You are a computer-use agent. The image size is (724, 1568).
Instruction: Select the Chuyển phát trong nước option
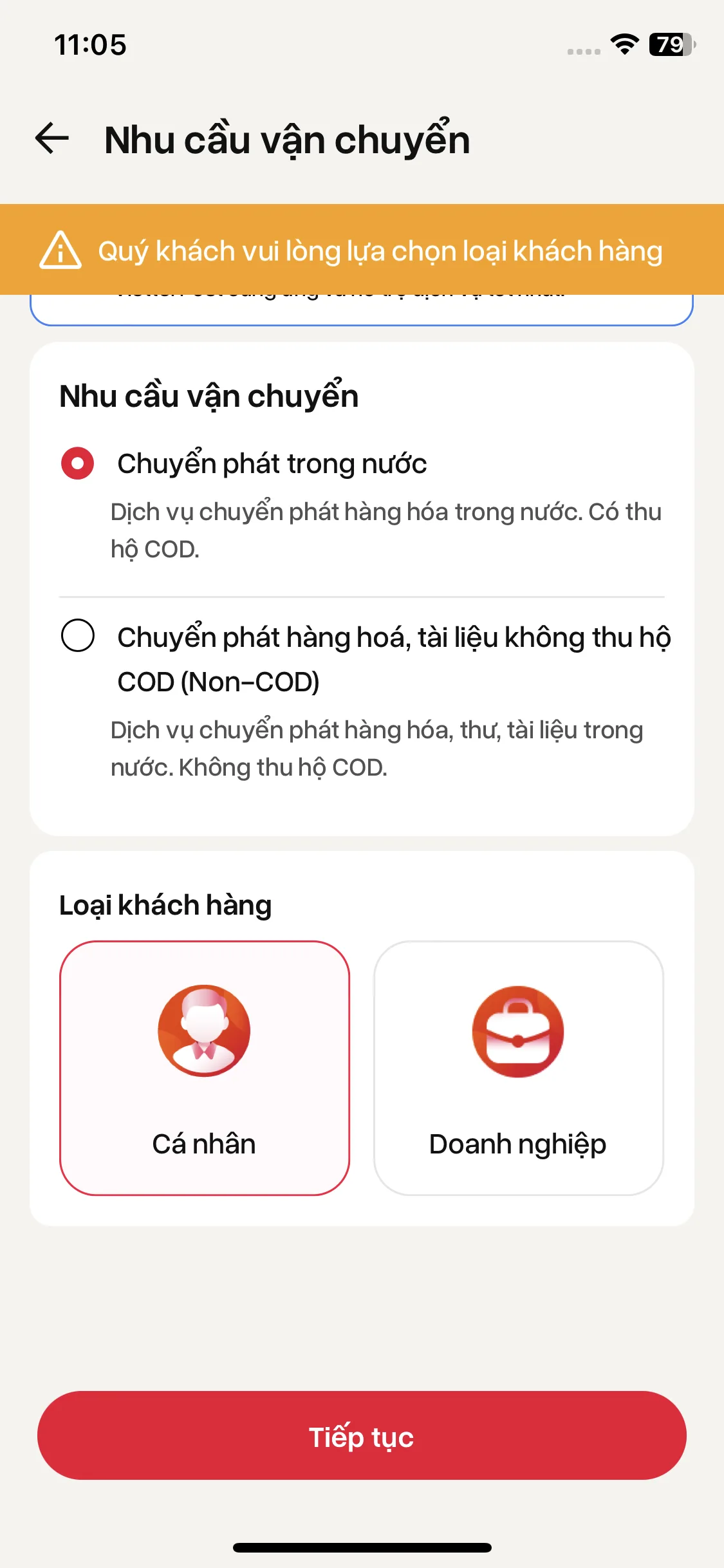(78, 463)
